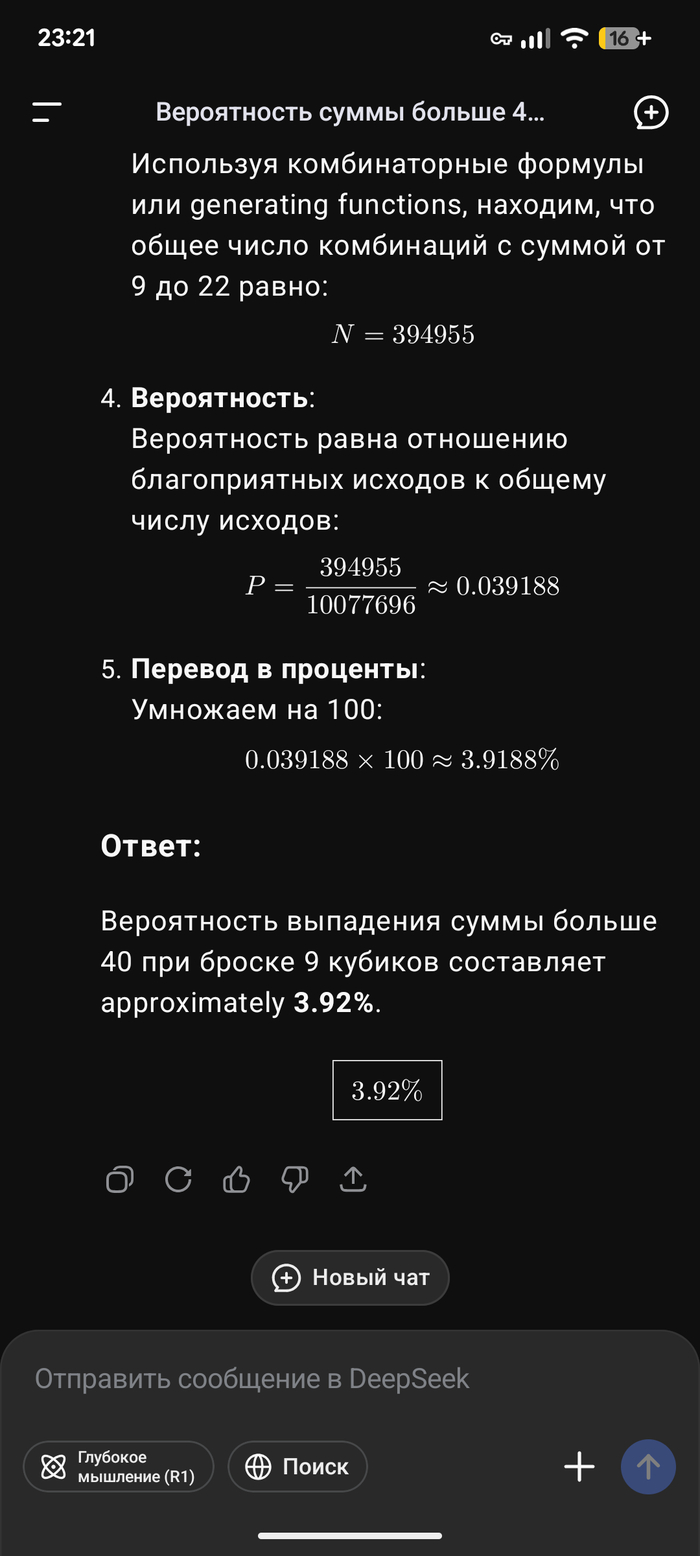700x1556 pixels.
Task: Copy the answer text
Action: point(120,1180)
